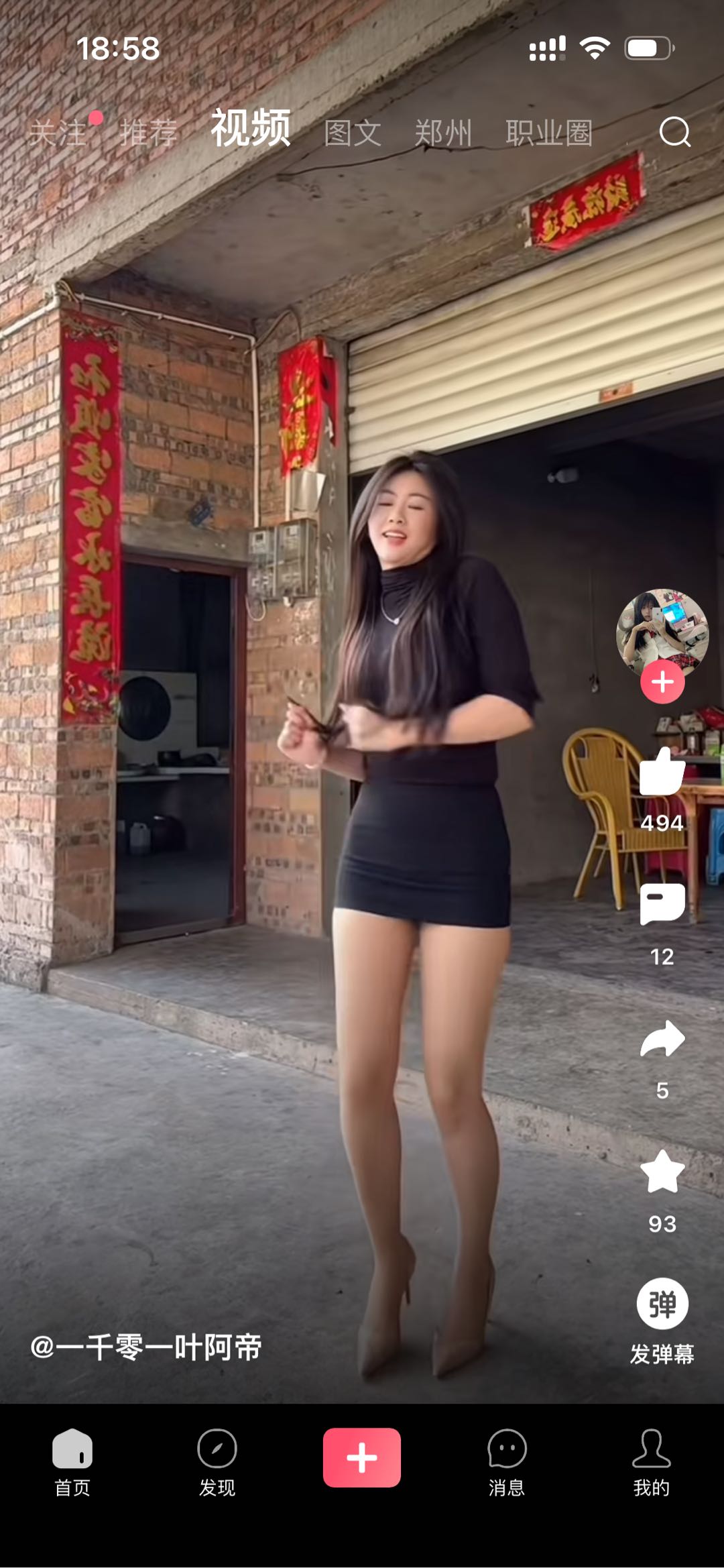
Task: Follow the author with the plus badge
Action: 662,682
